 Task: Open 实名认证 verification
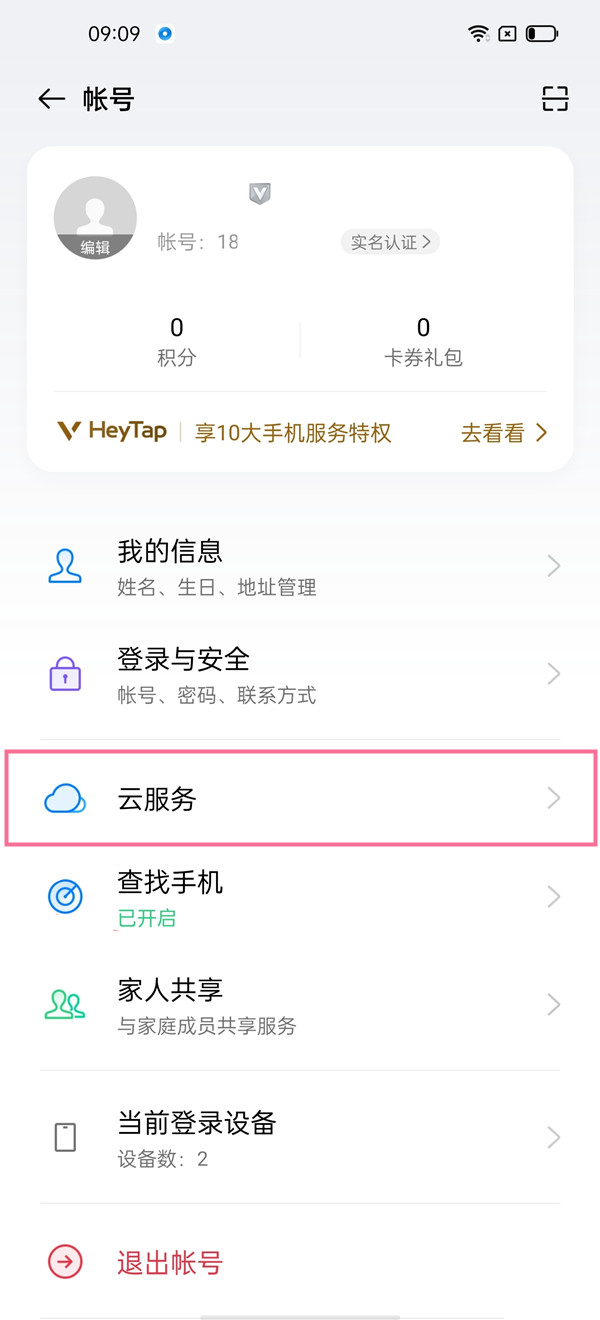(390, 242)
